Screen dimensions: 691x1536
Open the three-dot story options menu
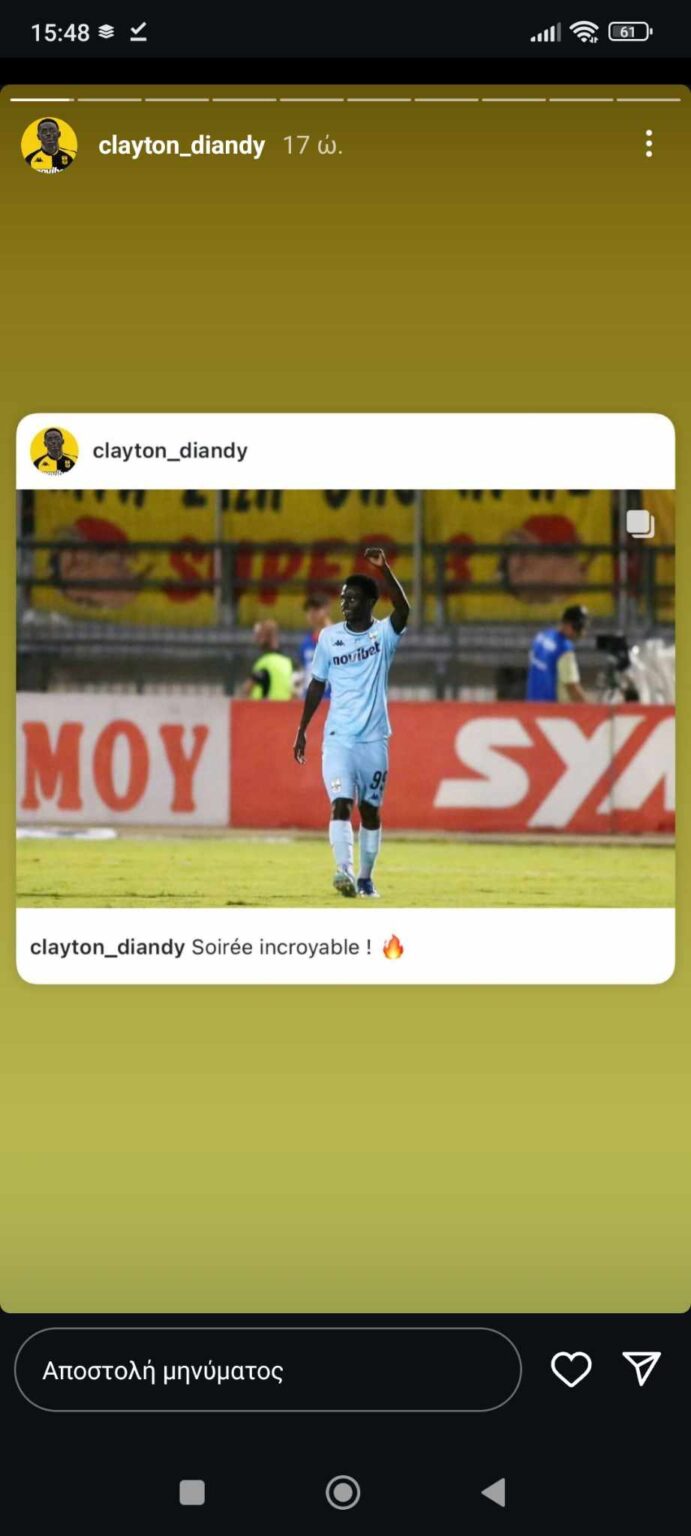[x=648, y=145]
